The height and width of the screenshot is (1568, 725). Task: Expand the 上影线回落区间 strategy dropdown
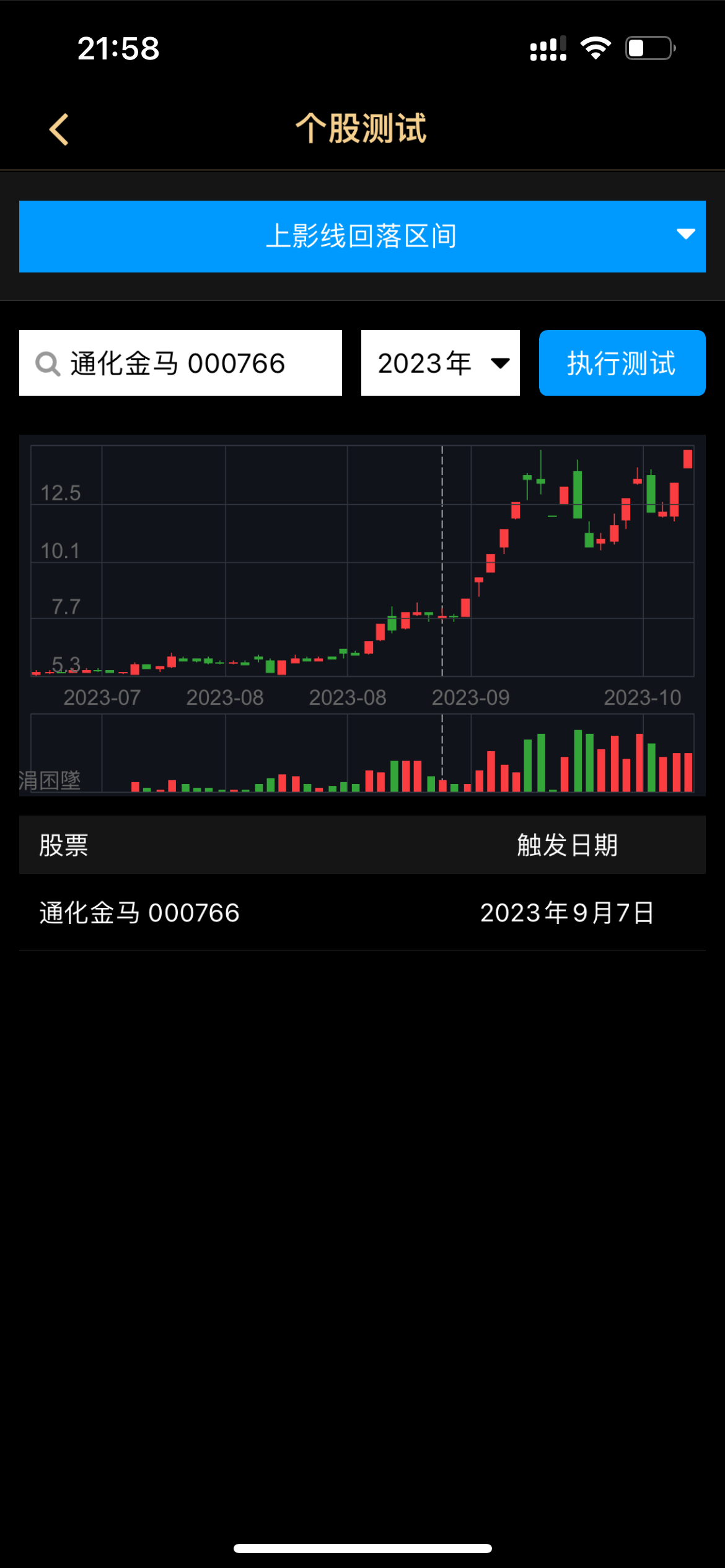pos(362,237)
